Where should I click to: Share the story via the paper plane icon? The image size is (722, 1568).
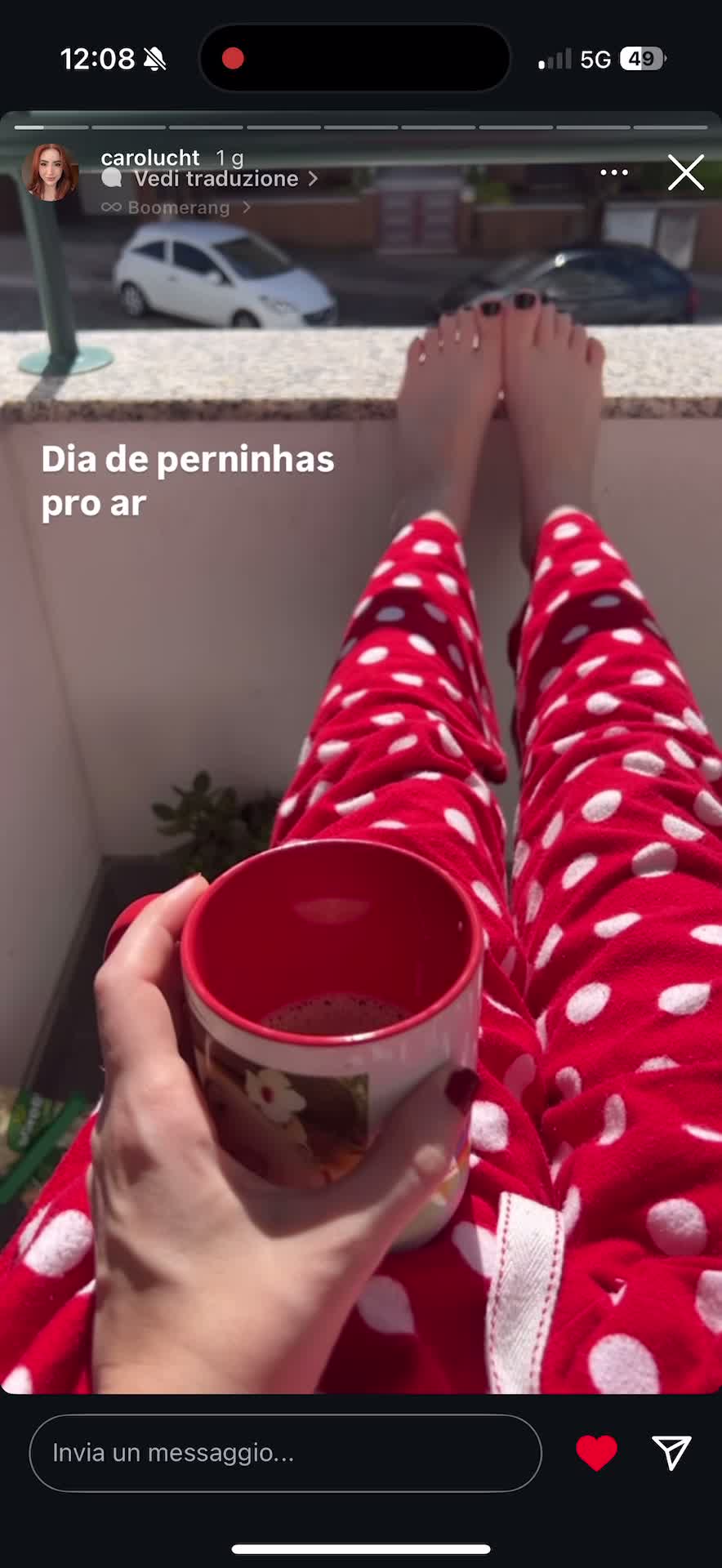tap(671, 1453)
